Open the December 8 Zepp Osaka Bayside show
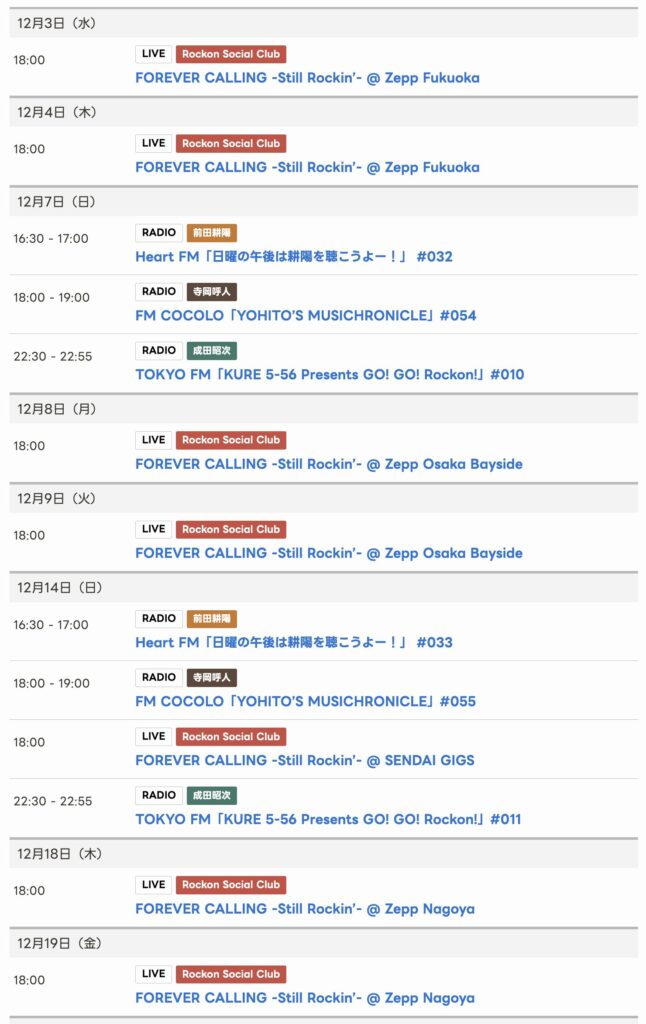The image size is (646, 1024). pos(328,464)
